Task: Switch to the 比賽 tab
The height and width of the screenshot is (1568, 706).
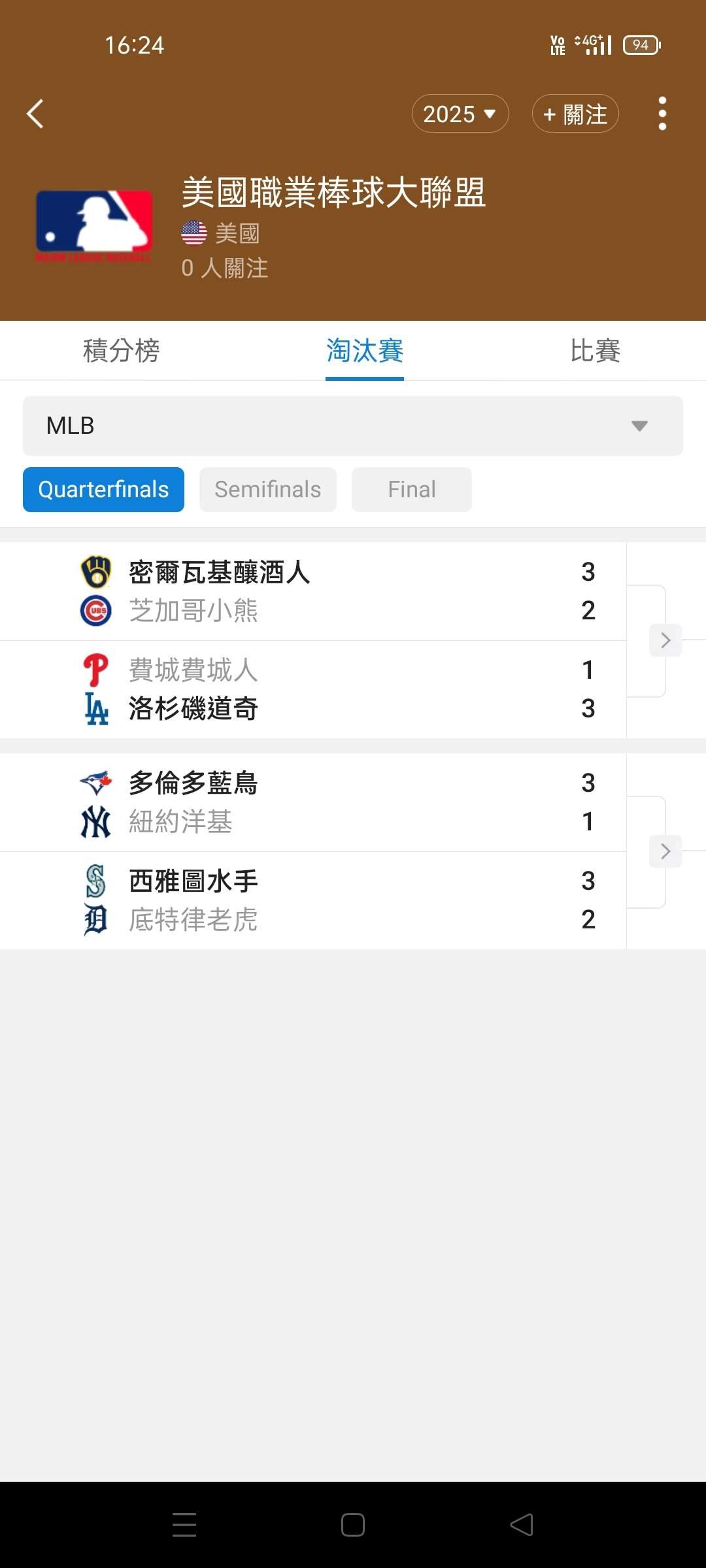Action: click(x=595, y=351)
